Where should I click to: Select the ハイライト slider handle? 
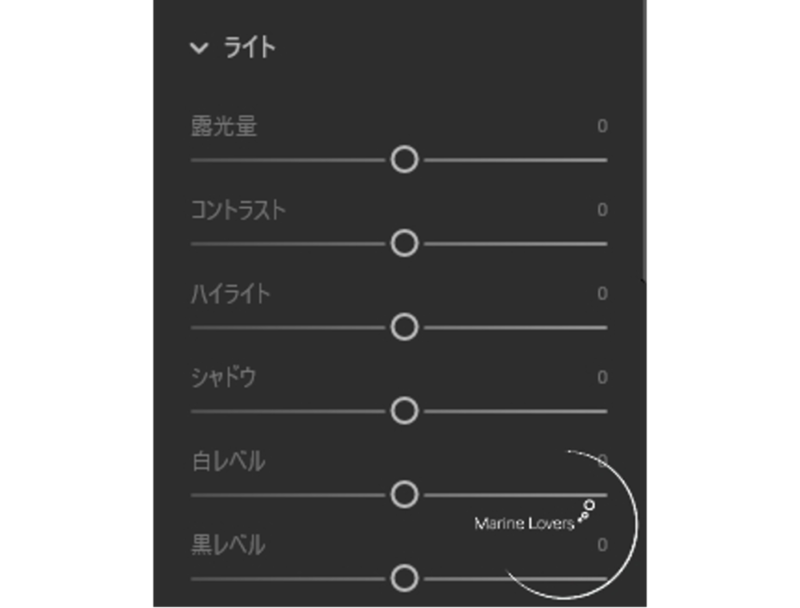pyautogui.click(x=404, y=327)
